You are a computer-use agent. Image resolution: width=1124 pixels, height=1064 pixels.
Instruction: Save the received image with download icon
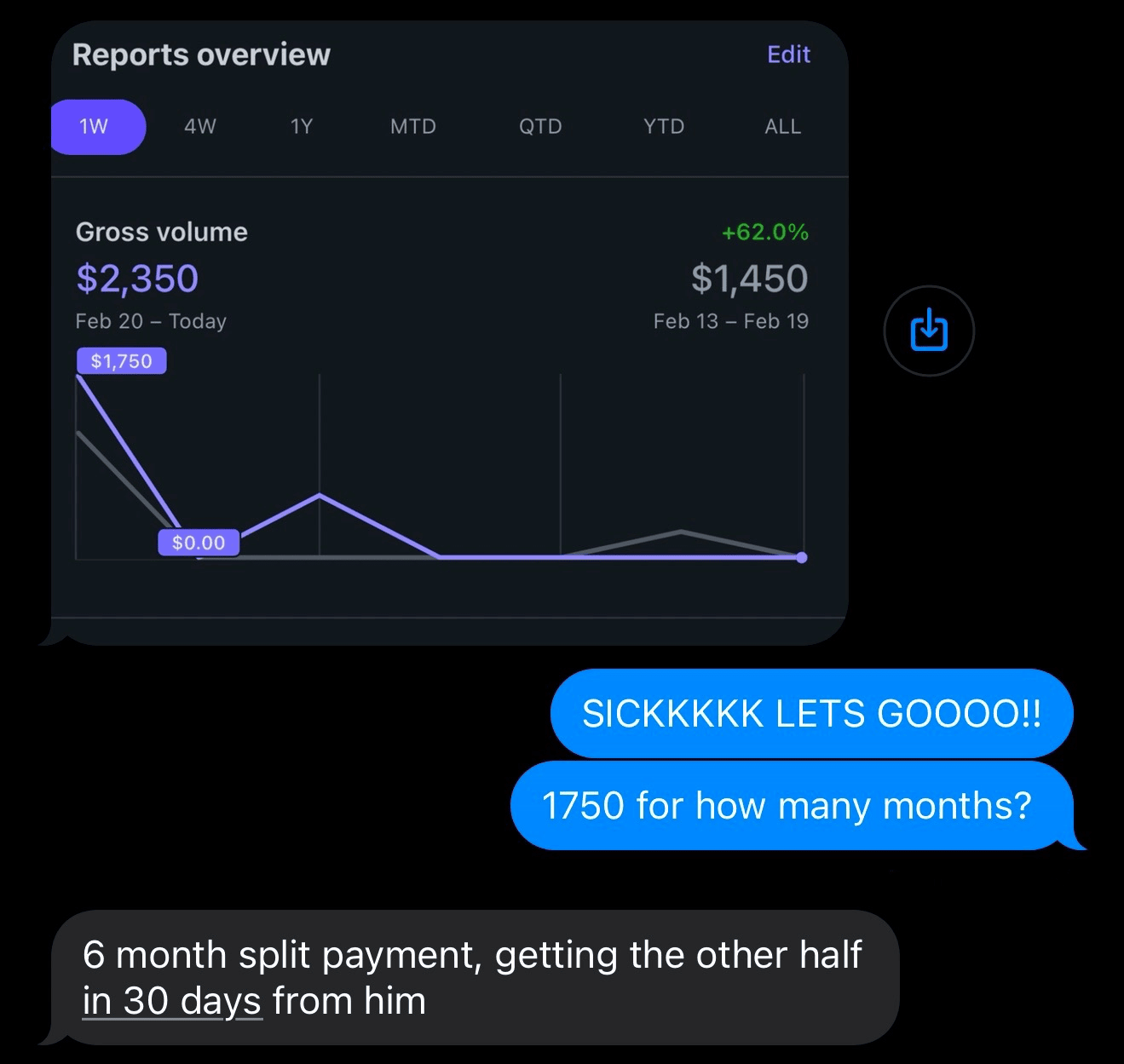pyautogui.click(x=928, y=331)
